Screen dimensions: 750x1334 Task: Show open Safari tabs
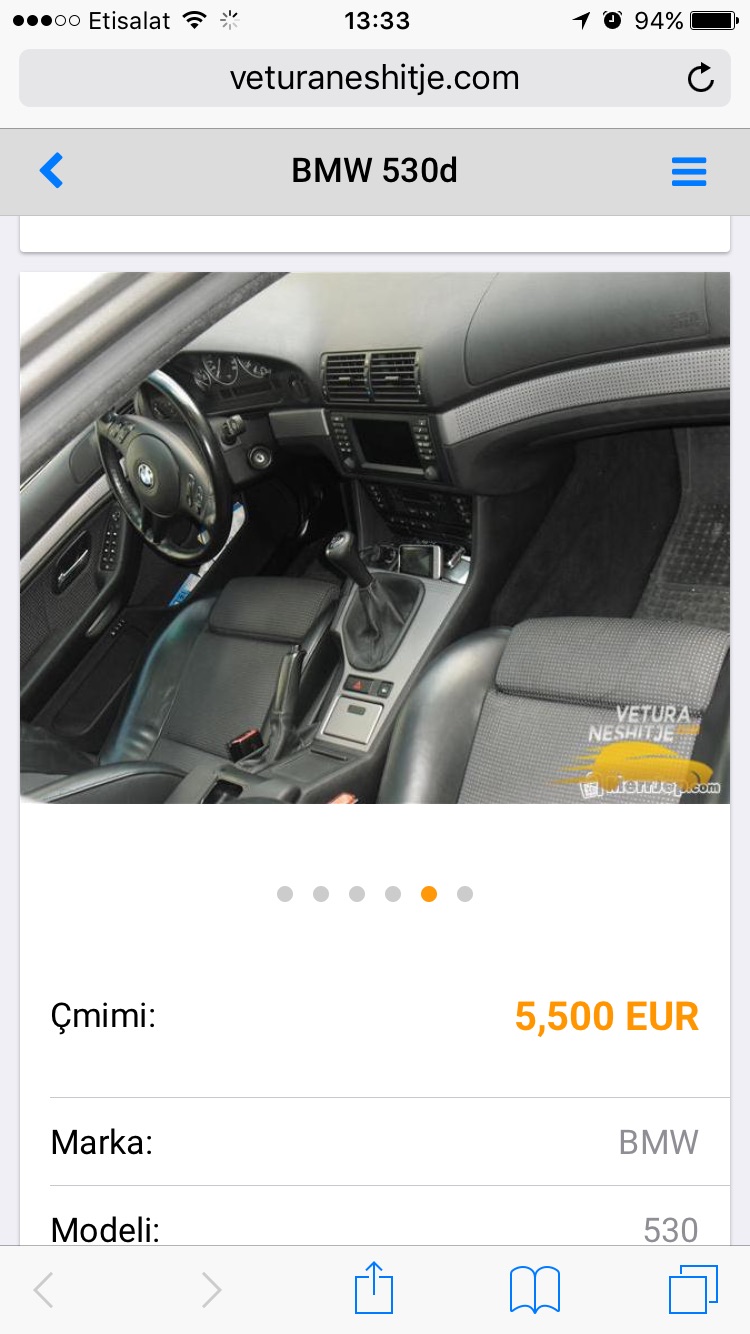(693, 1289)
